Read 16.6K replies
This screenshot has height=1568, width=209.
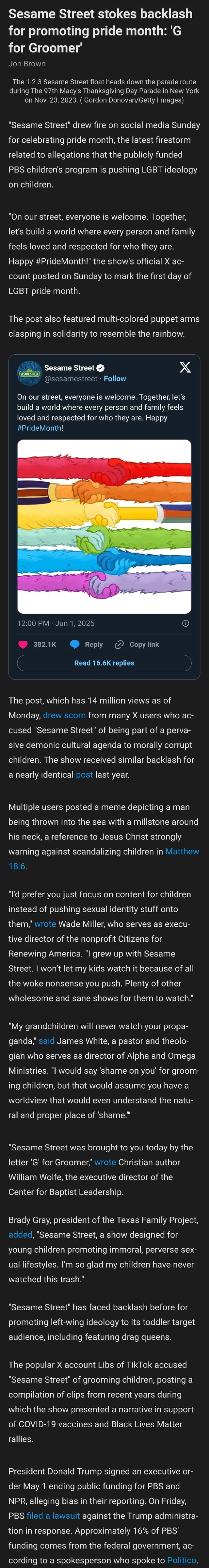pos(104,663)
